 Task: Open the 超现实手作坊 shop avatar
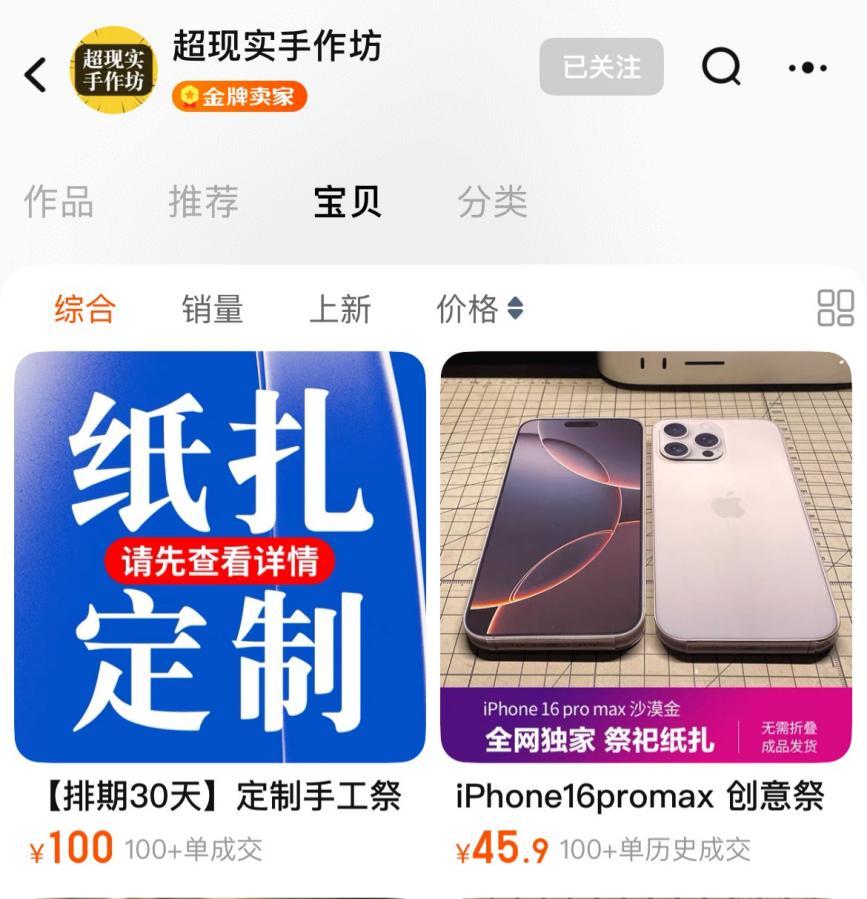[x=113, y=69]
